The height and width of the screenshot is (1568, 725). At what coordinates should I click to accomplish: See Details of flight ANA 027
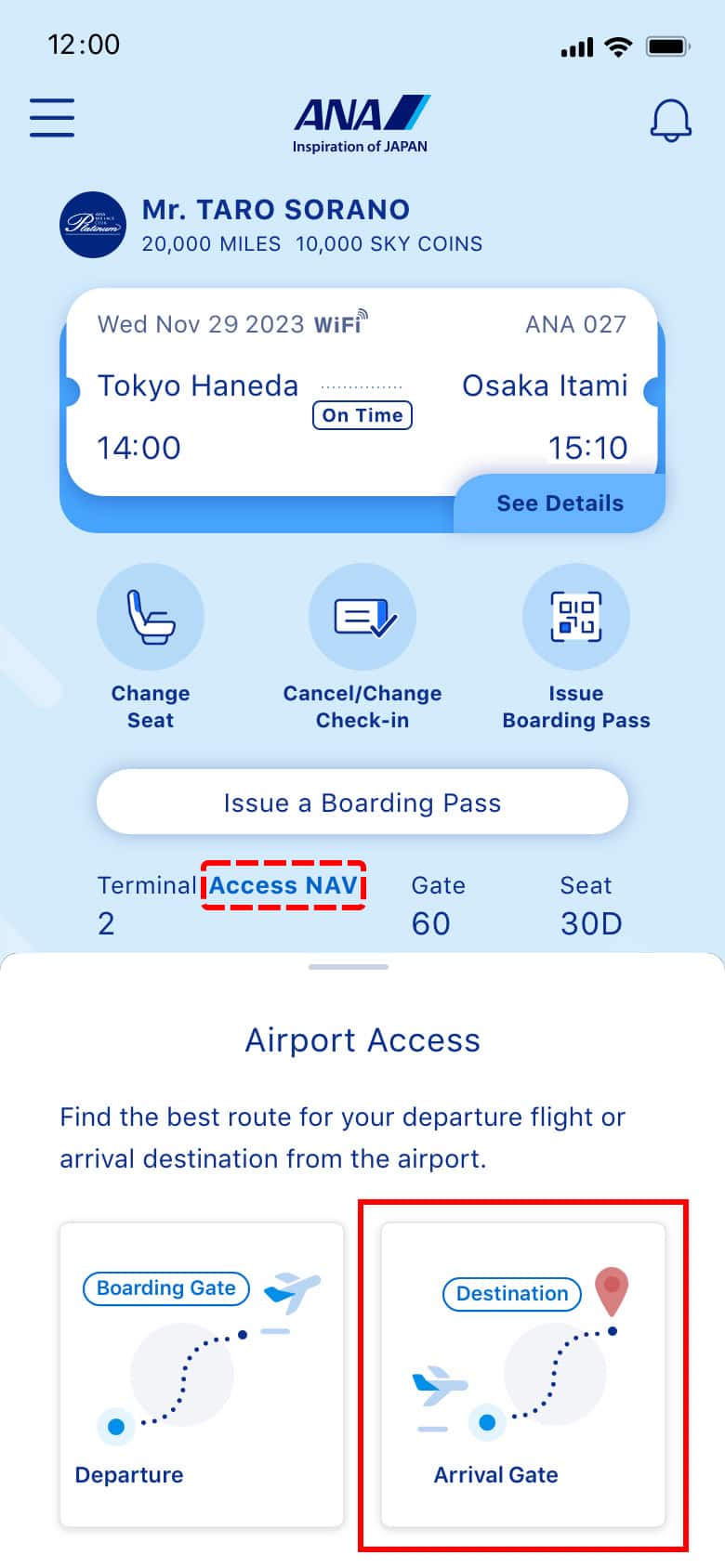[560, 503]
